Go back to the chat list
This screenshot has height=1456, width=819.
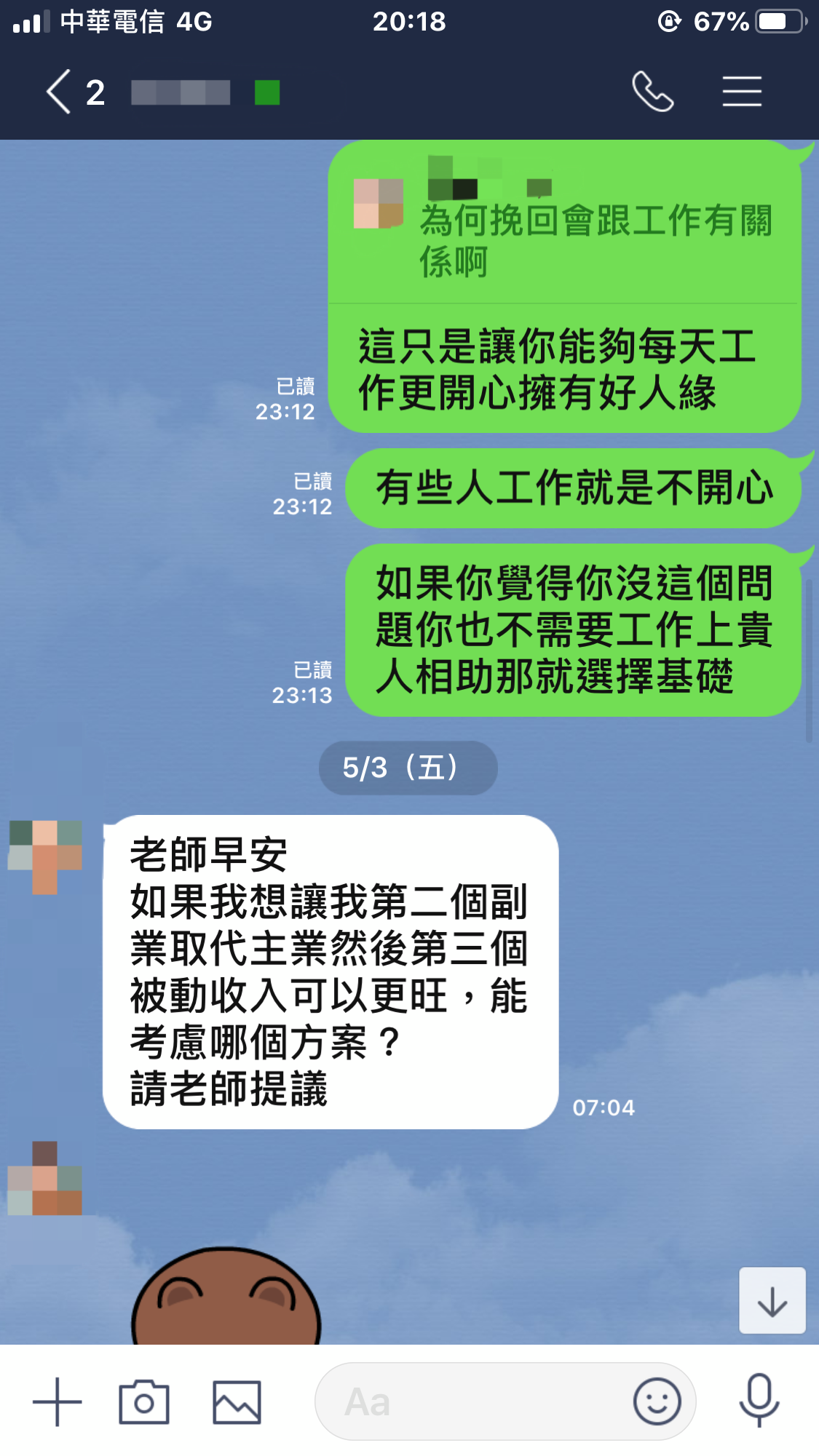point(60,92)
